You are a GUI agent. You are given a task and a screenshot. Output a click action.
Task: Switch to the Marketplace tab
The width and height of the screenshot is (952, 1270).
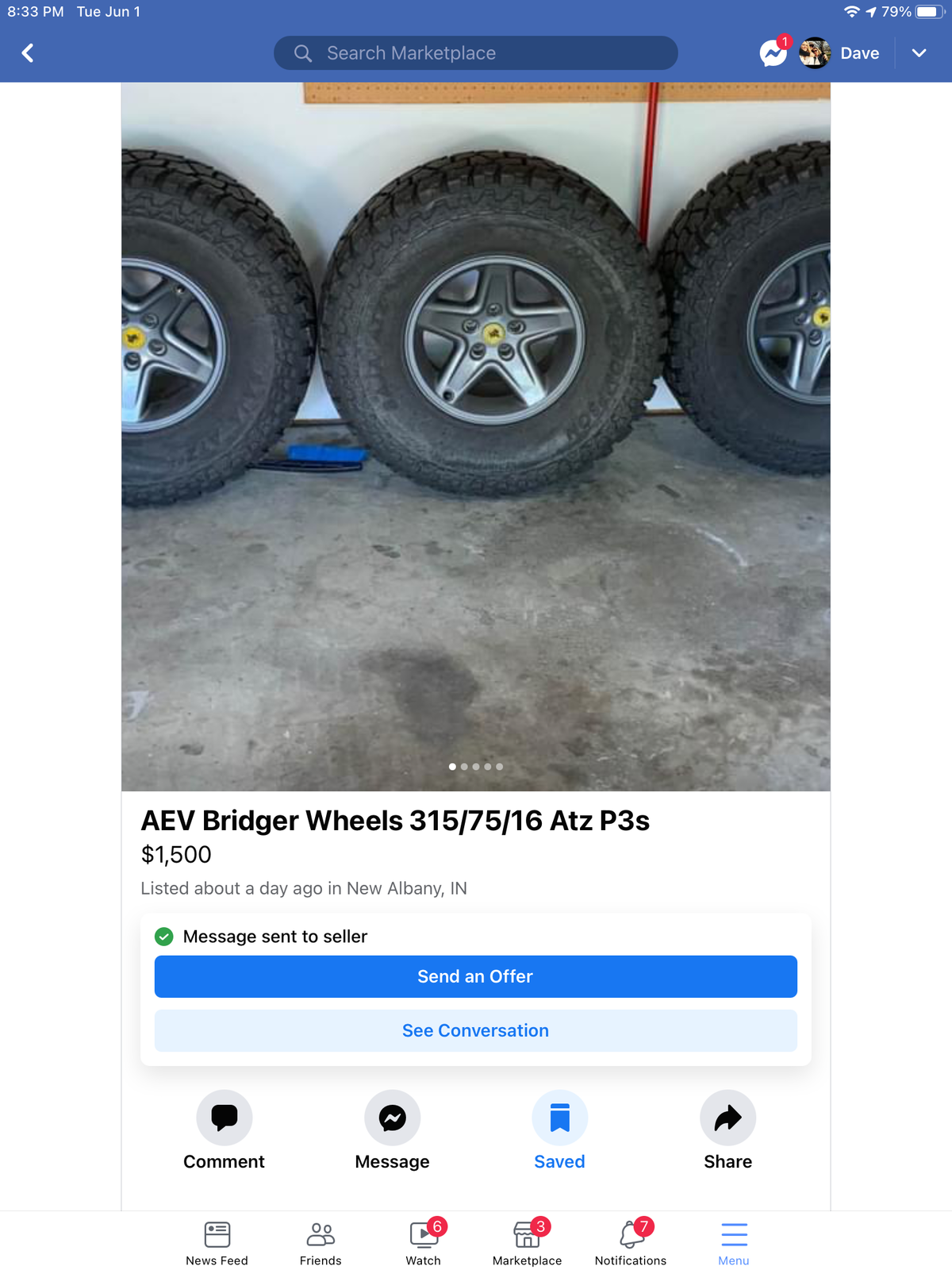coord(527,1243)
